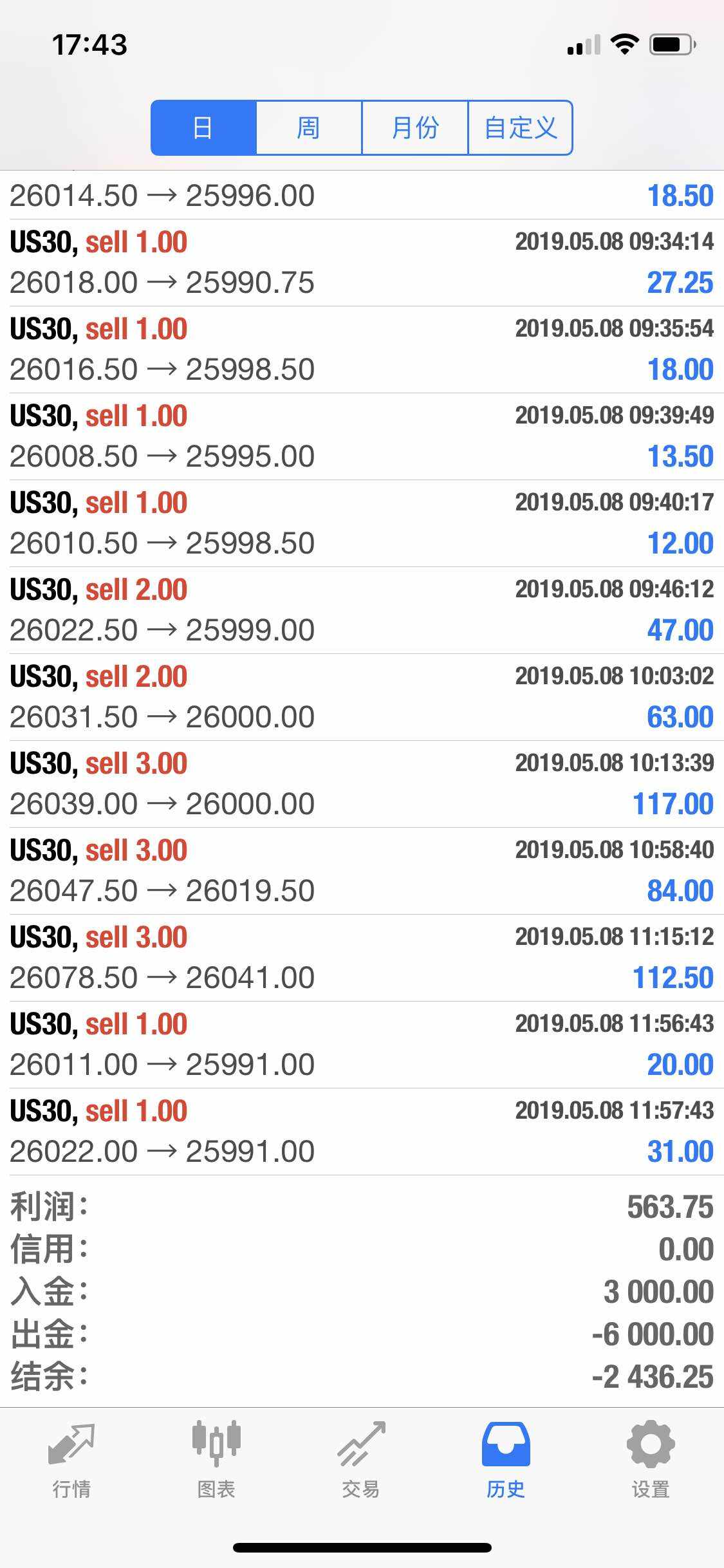Viewport: 724px width, 1568px height.
Task: Choose the 自定义 custom period
Action: [x=520, y=127]
